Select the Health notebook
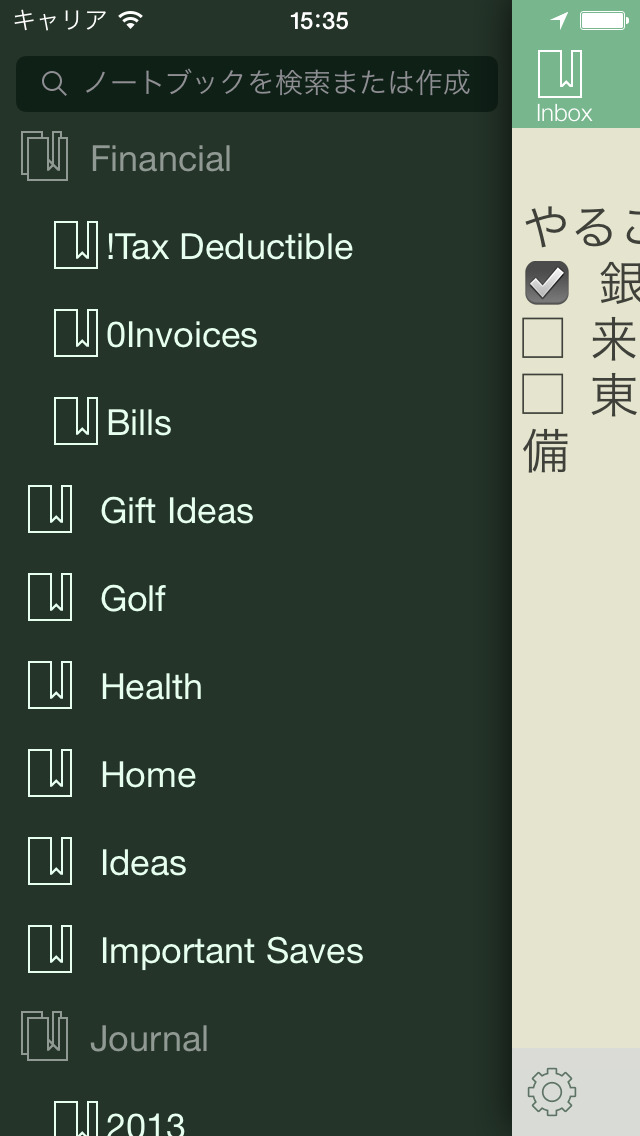This screenshot has height=1136, width=640. point(151,687)
